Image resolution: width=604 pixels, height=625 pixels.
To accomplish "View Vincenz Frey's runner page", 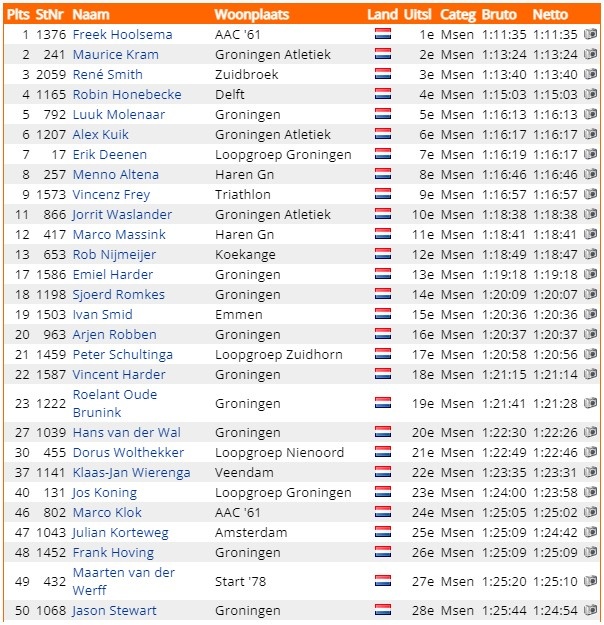I will [111, 194].
